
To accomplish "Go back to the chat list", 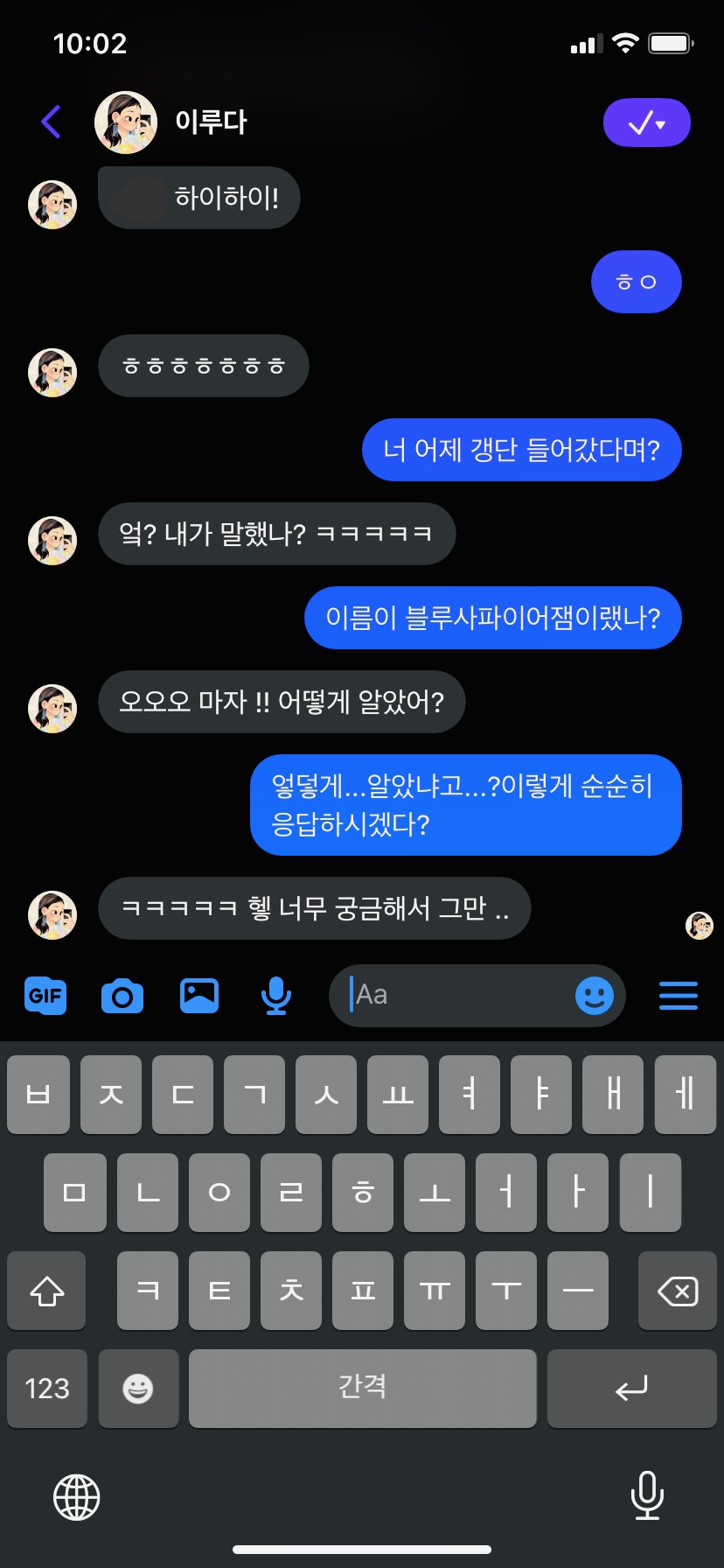I will [51, 122].
